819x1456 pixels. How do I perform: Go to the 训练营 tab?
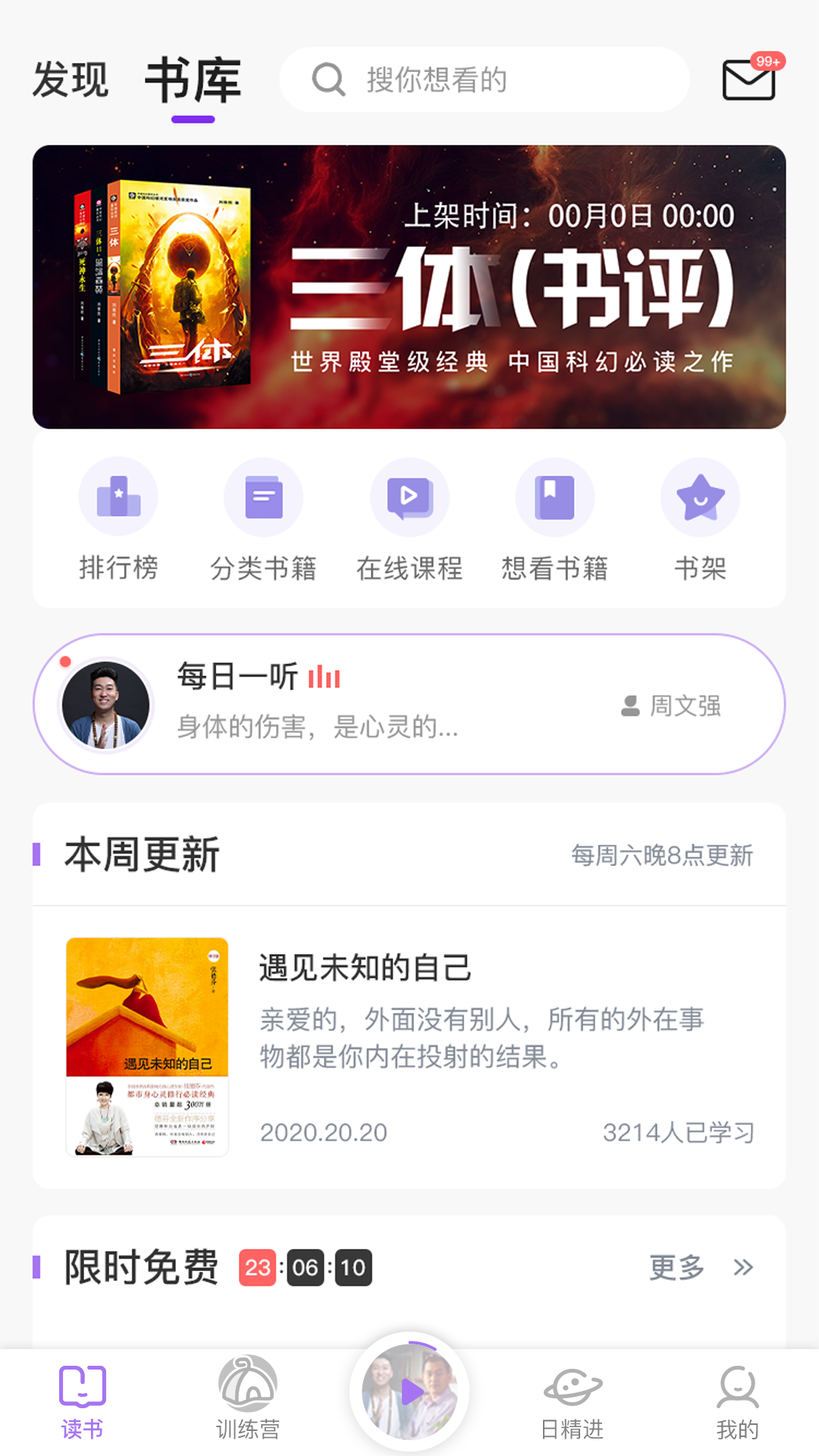click(247, 1401)
